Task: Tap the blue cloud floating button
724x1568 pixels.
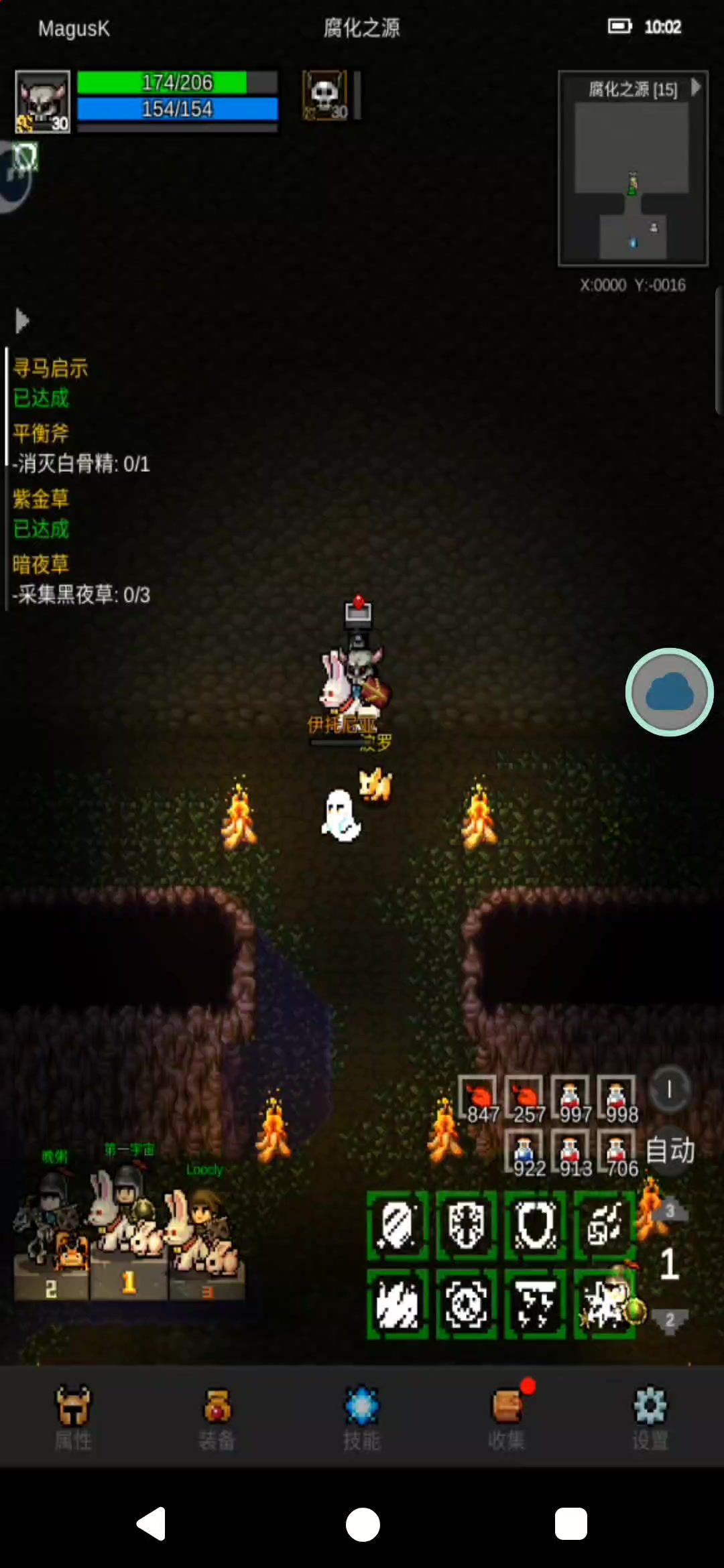Action: pyautogui.click(x=669, y=692)
